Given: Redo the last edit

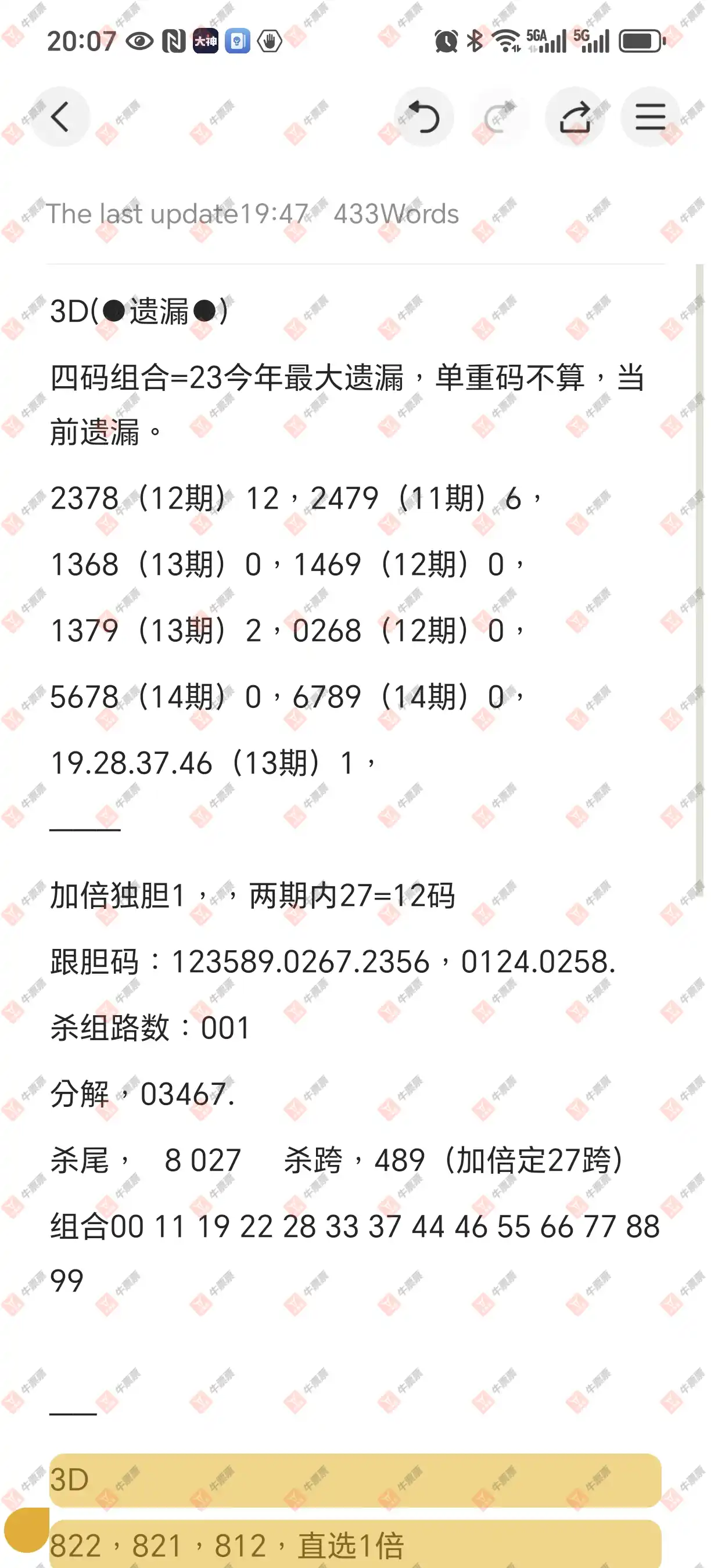Looking at the screenshot, I should (x=500, y=117).
